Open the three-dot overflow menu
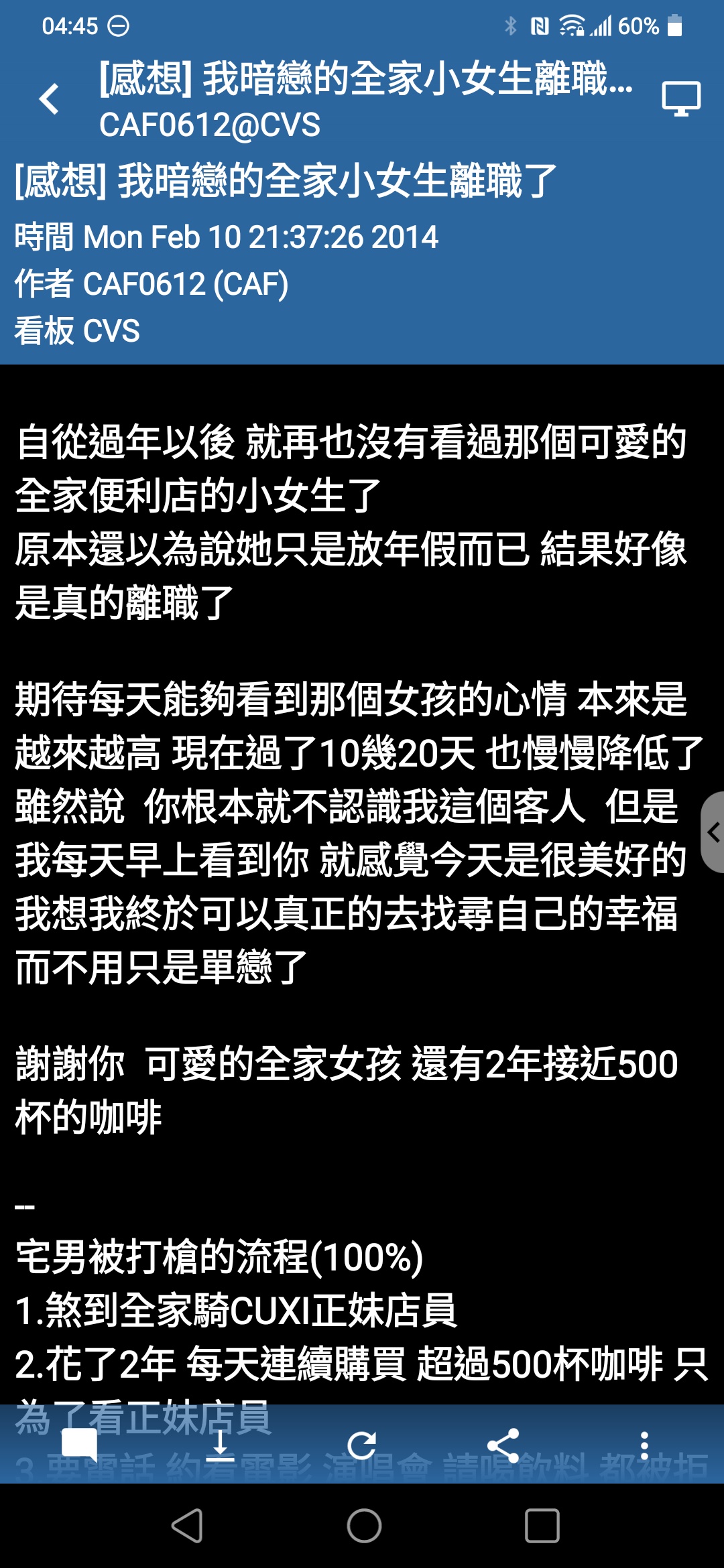The image size is (724, 1568). click(x=644, y=1445)
